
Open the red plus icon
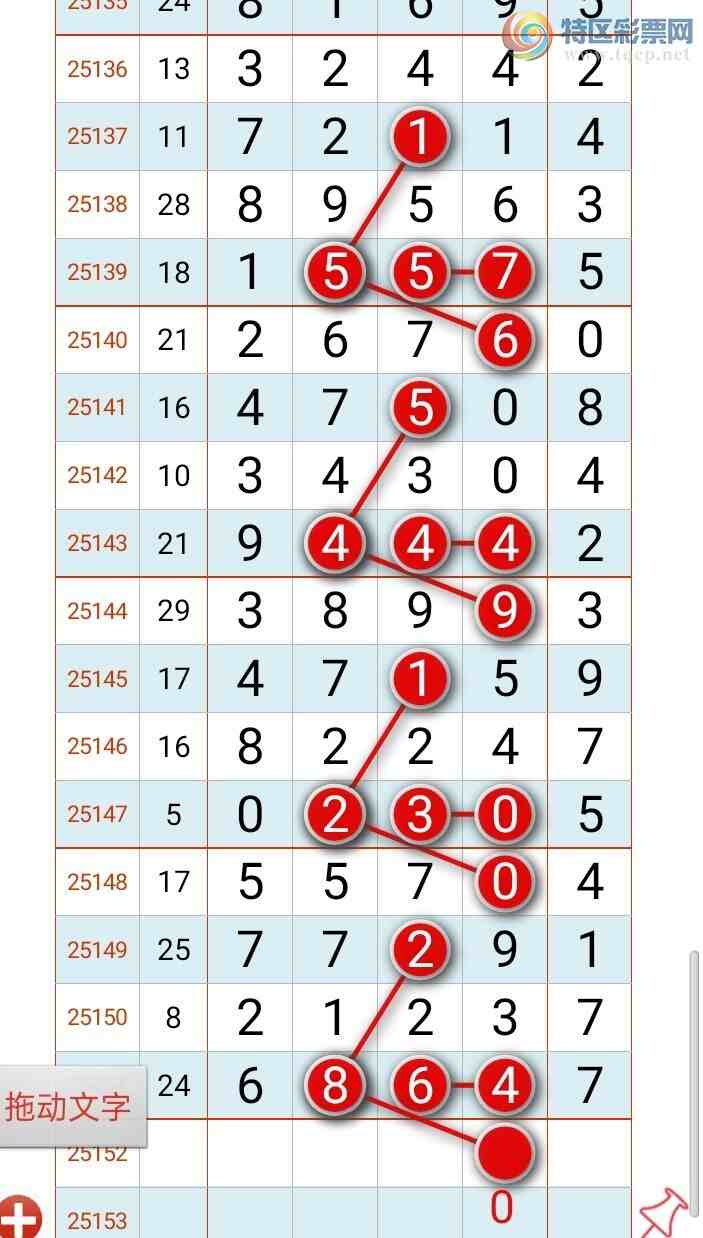coord(20,1218)
